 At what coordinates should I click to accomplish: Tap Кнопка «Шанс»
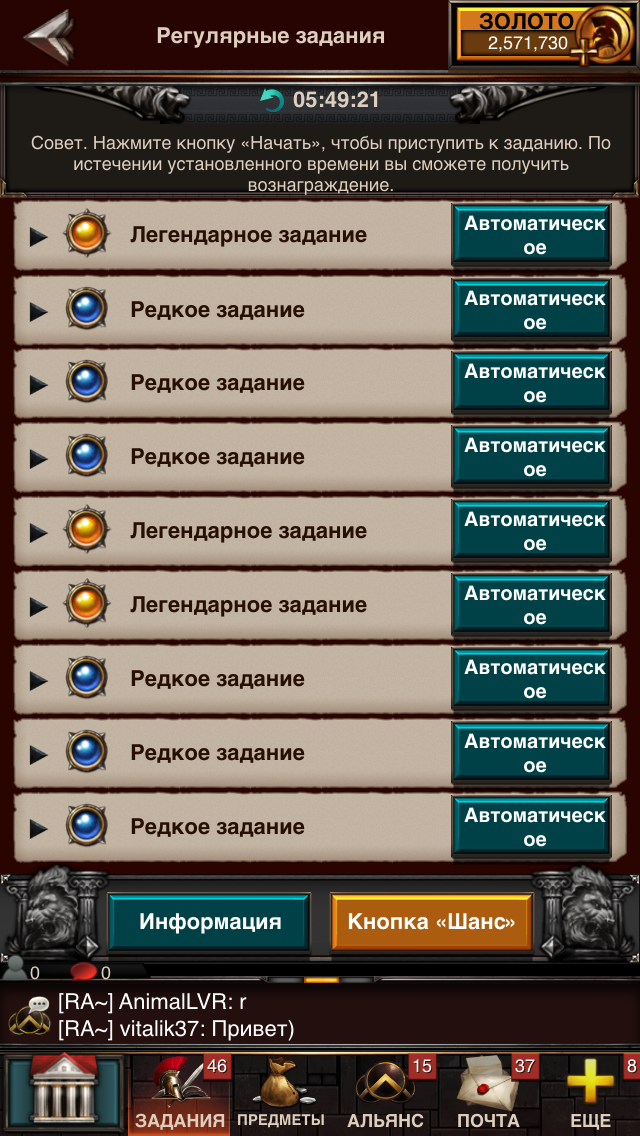[x=432, y=922]
